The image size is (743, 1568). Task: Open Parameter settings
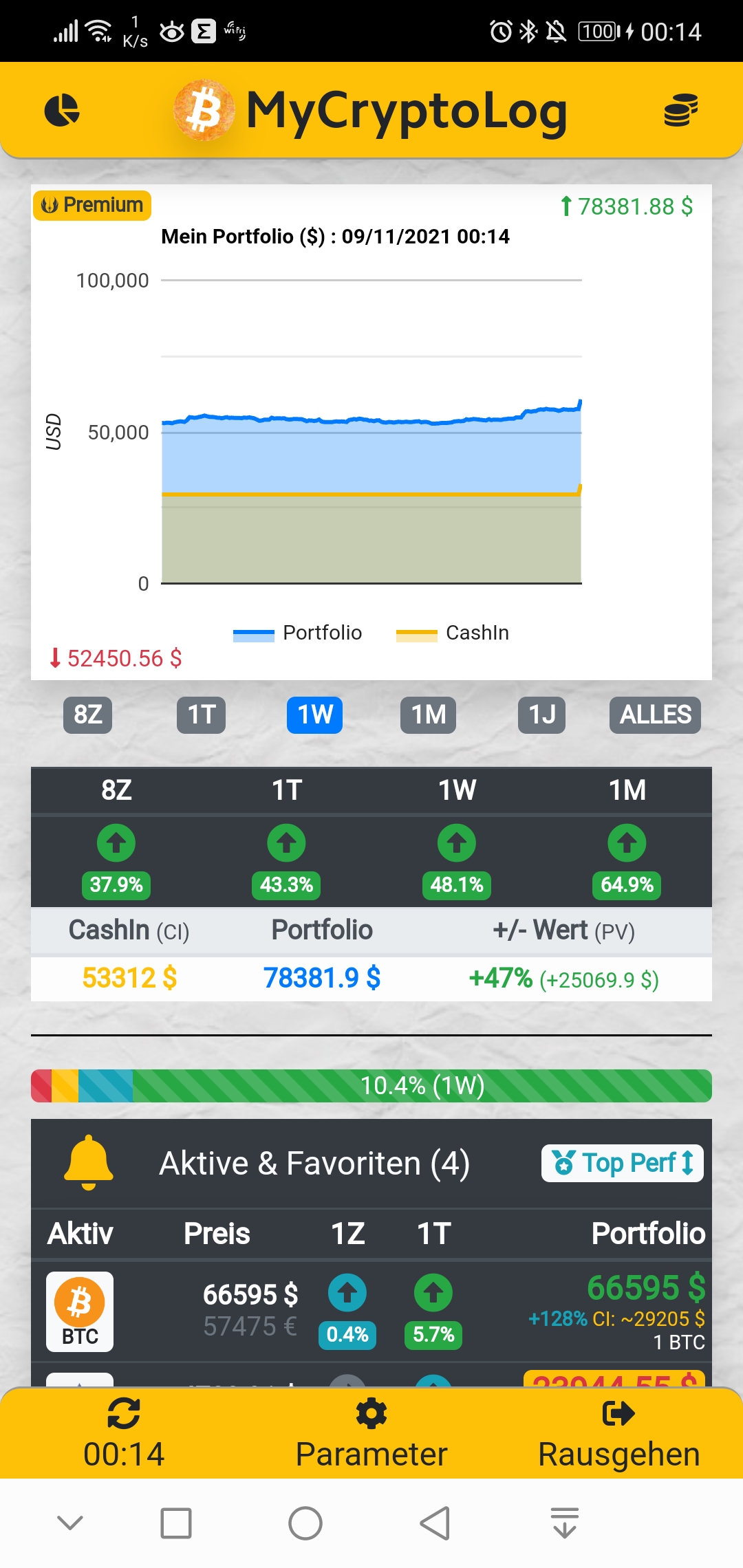tap(371, 1434)
